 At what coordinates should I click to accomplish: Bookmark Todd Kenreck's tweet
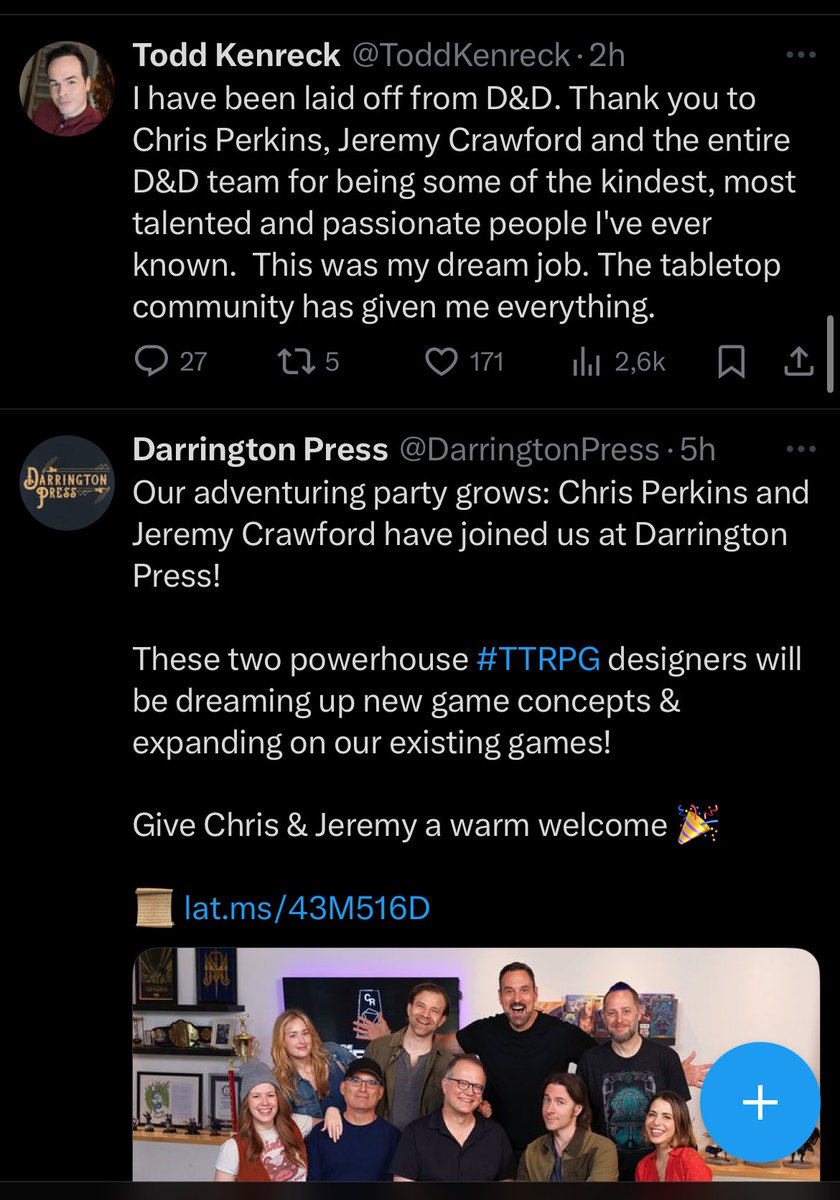coord(732,362)
